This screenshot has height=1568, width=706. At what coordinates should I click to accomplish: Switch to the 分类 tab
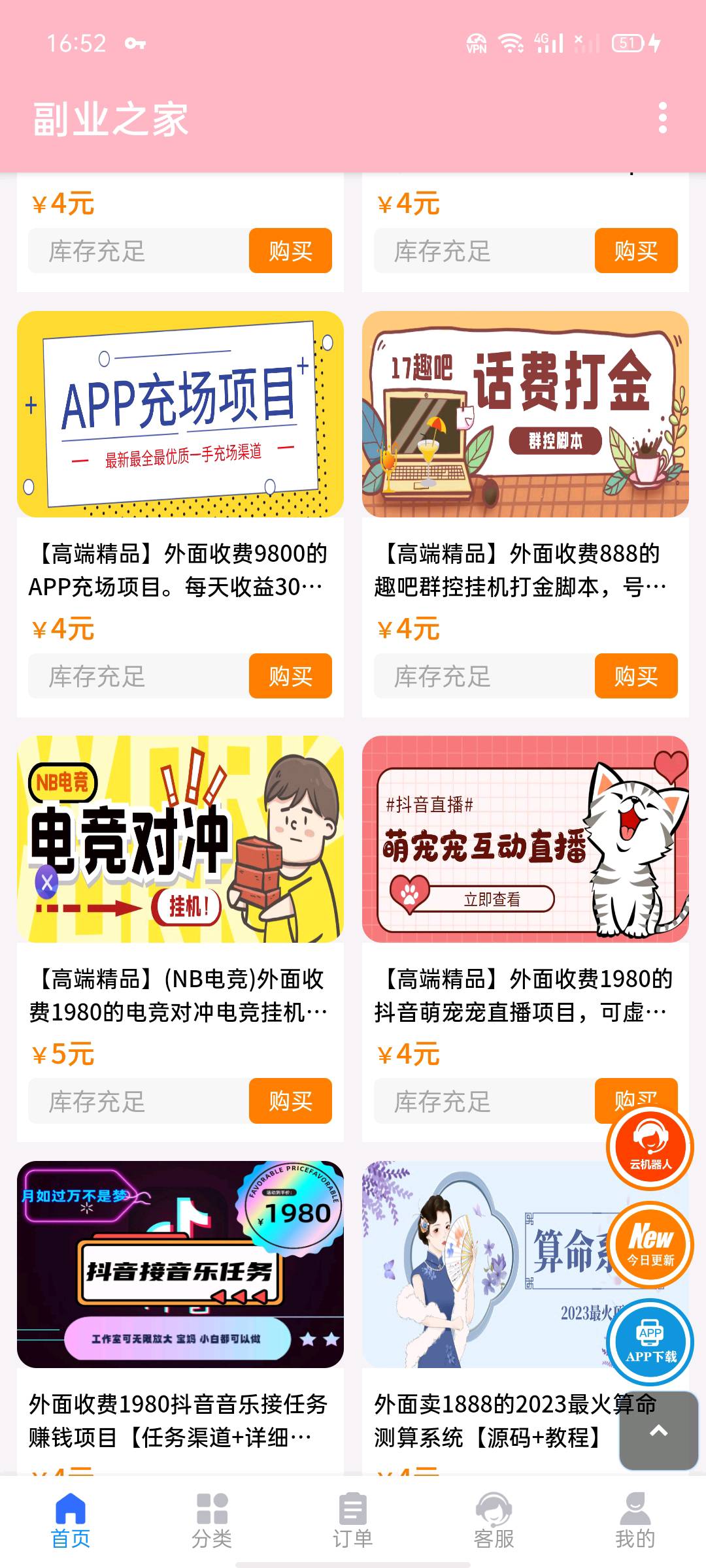tap(212, 1520)
